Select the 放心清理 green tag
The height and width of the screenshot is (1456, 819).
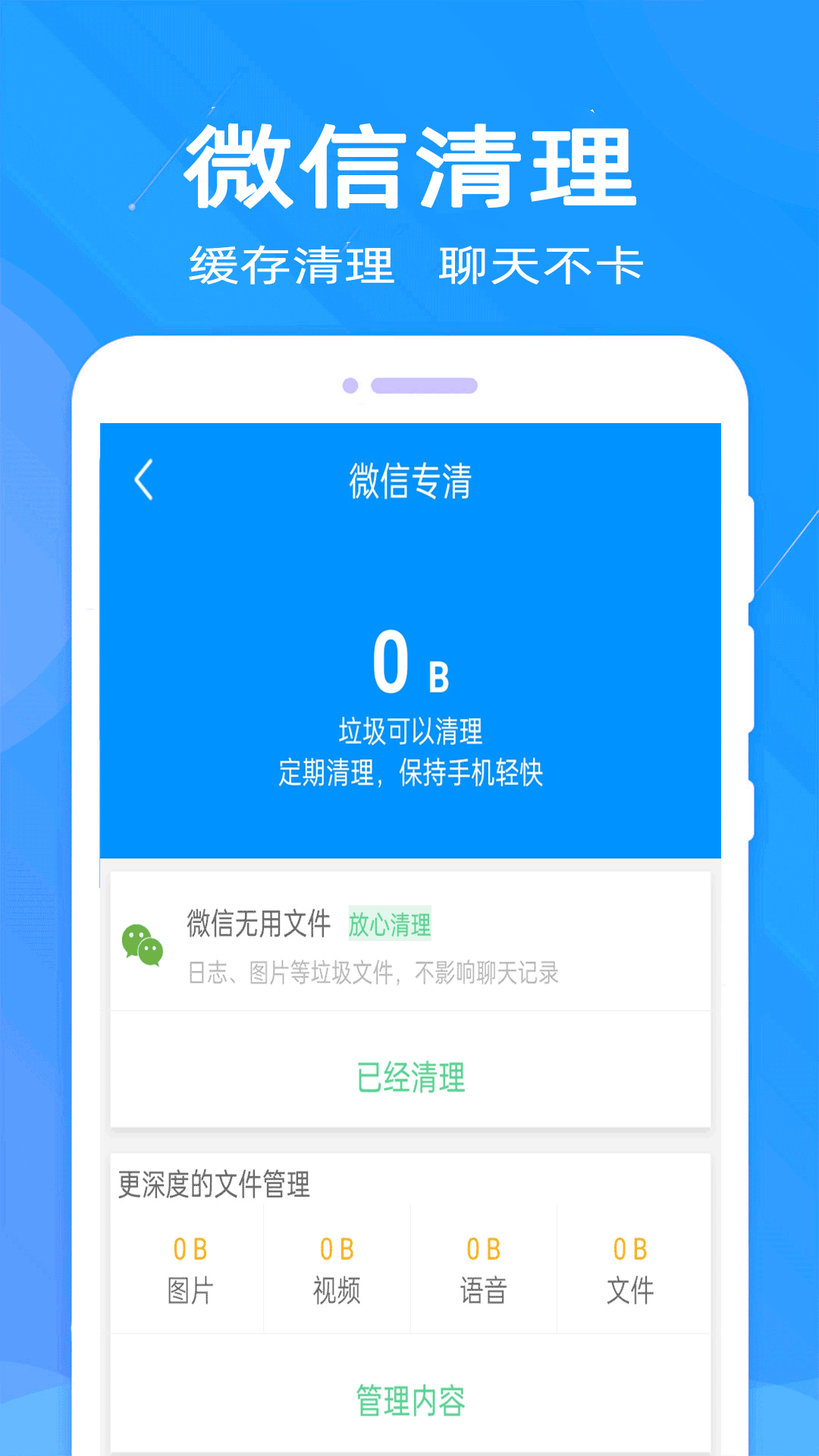click(x=391, y=925)
